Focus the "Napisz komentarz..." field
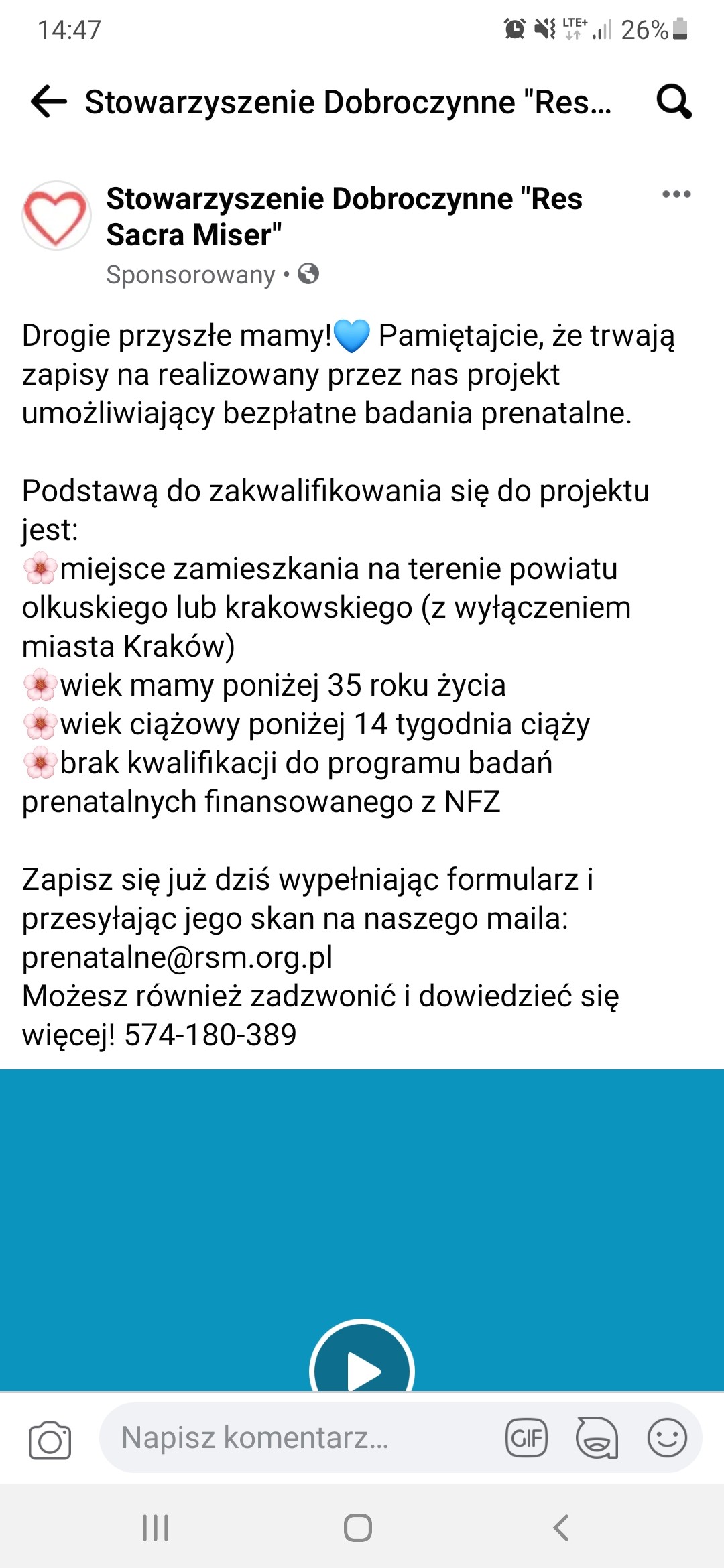This screenshot has height=1568, width=724. tap(295, 1438)
